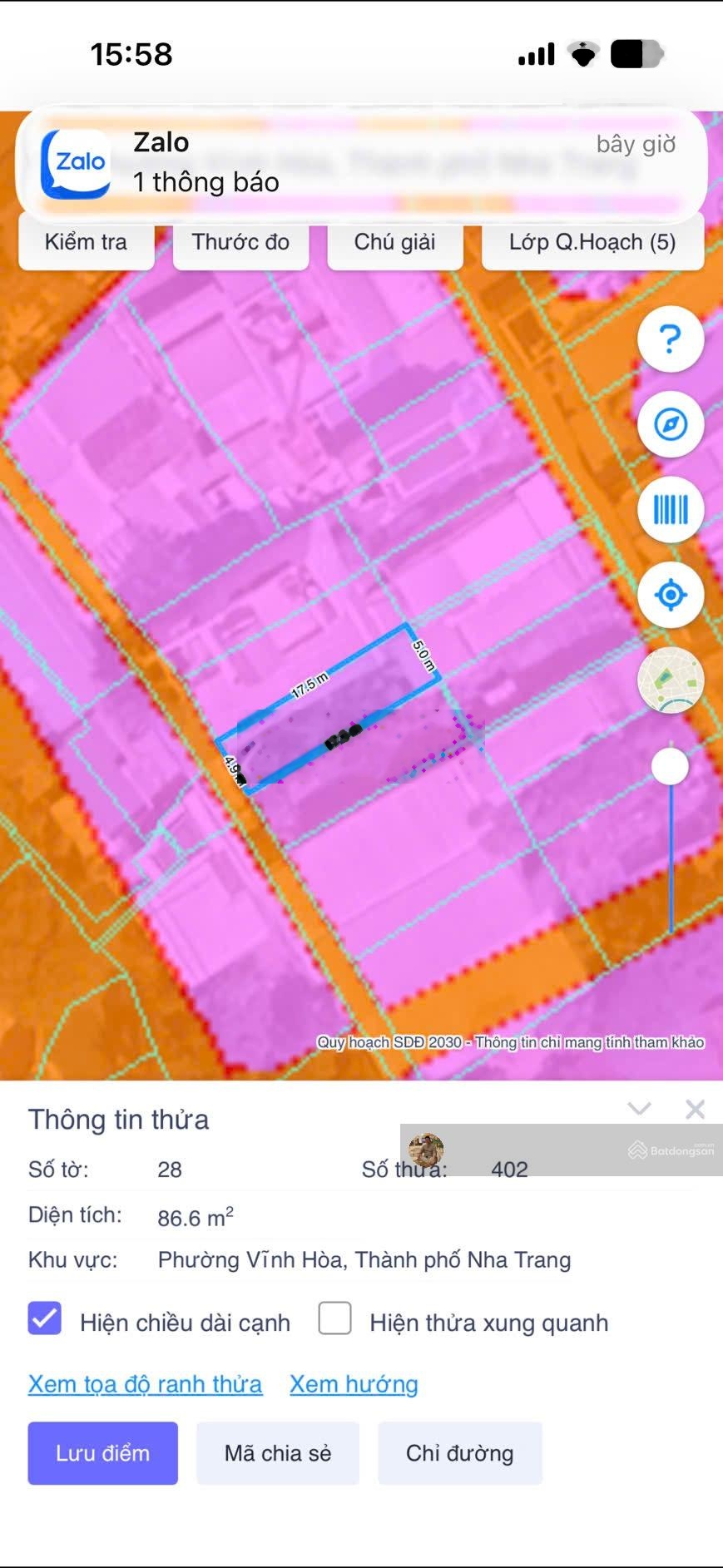This screenshot has width=723, height=1568.
Task: Open the Xem hướng link
Action: click(x=354, y=1384)
